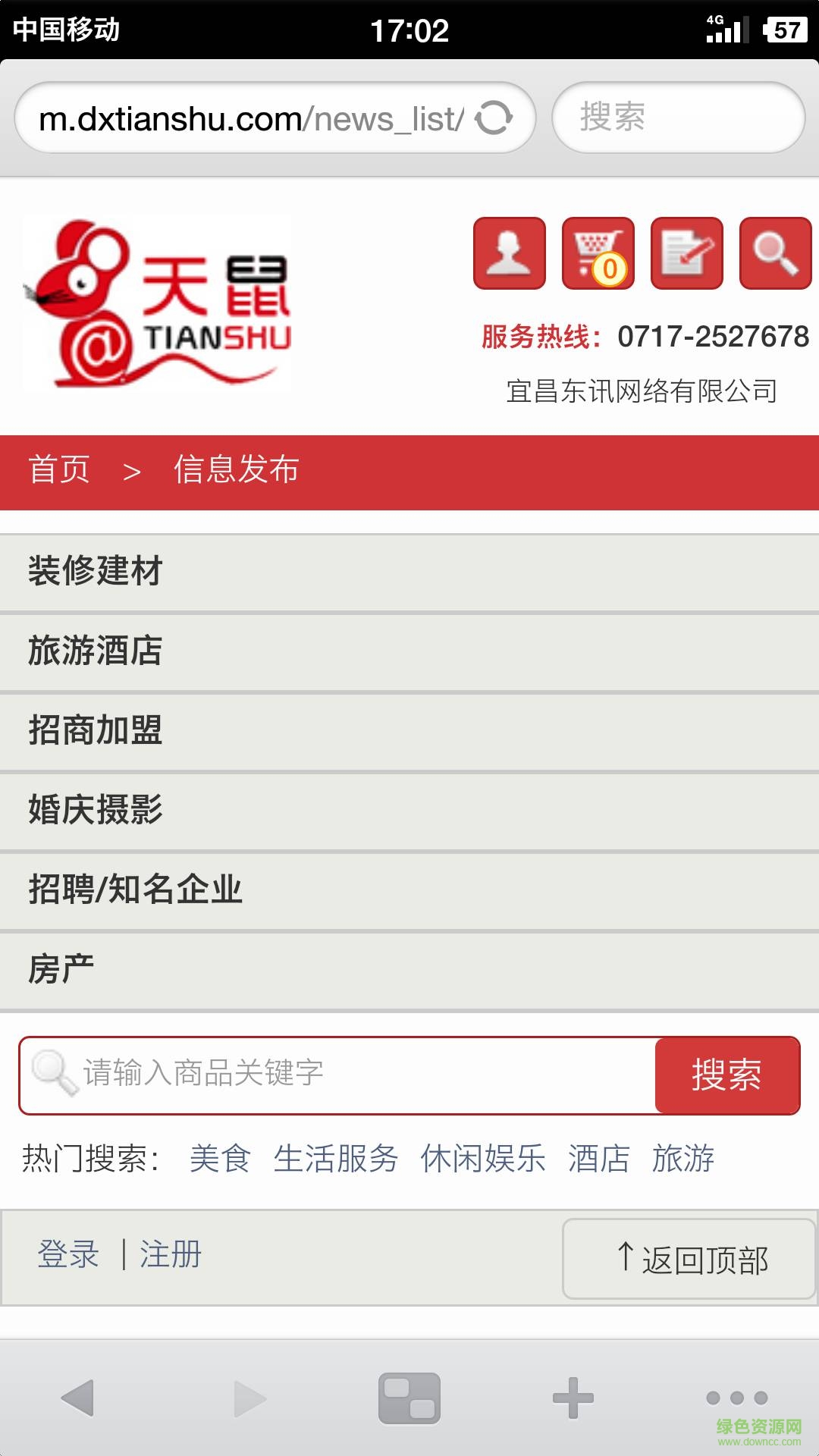This screenshot has width=819, height=1456.
Task: Open the 注册 link
Action: (x=171, y=1254)
